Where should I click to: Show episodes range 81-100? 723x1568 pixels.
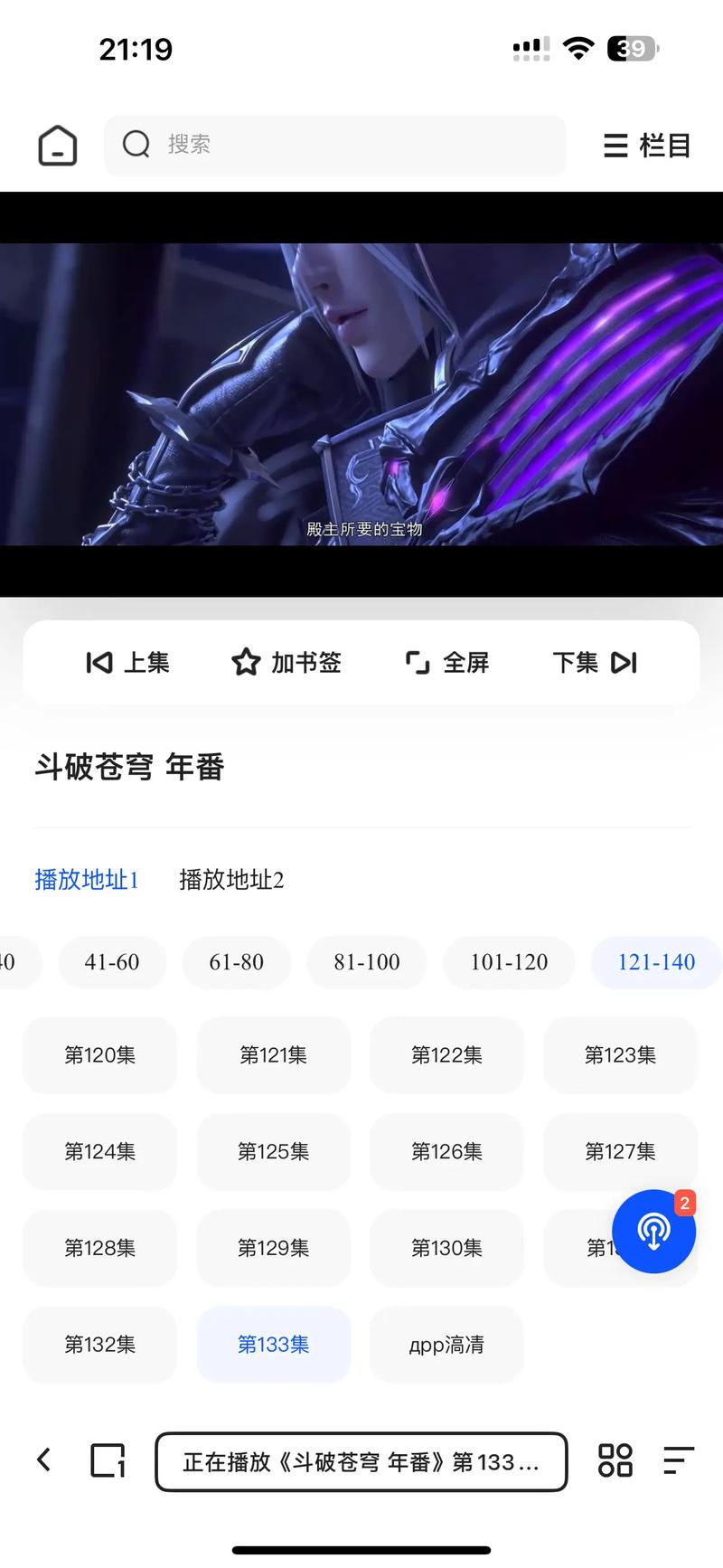pos(367,962)
